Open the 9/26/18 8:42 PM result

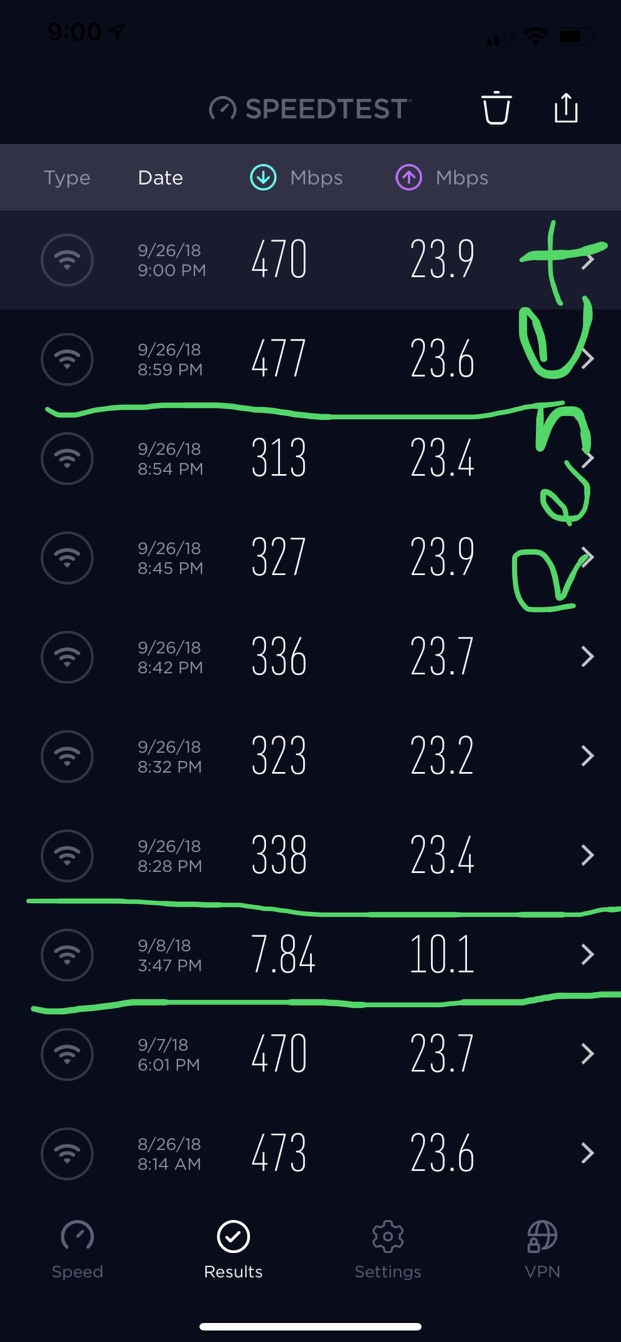coord(310,656)
